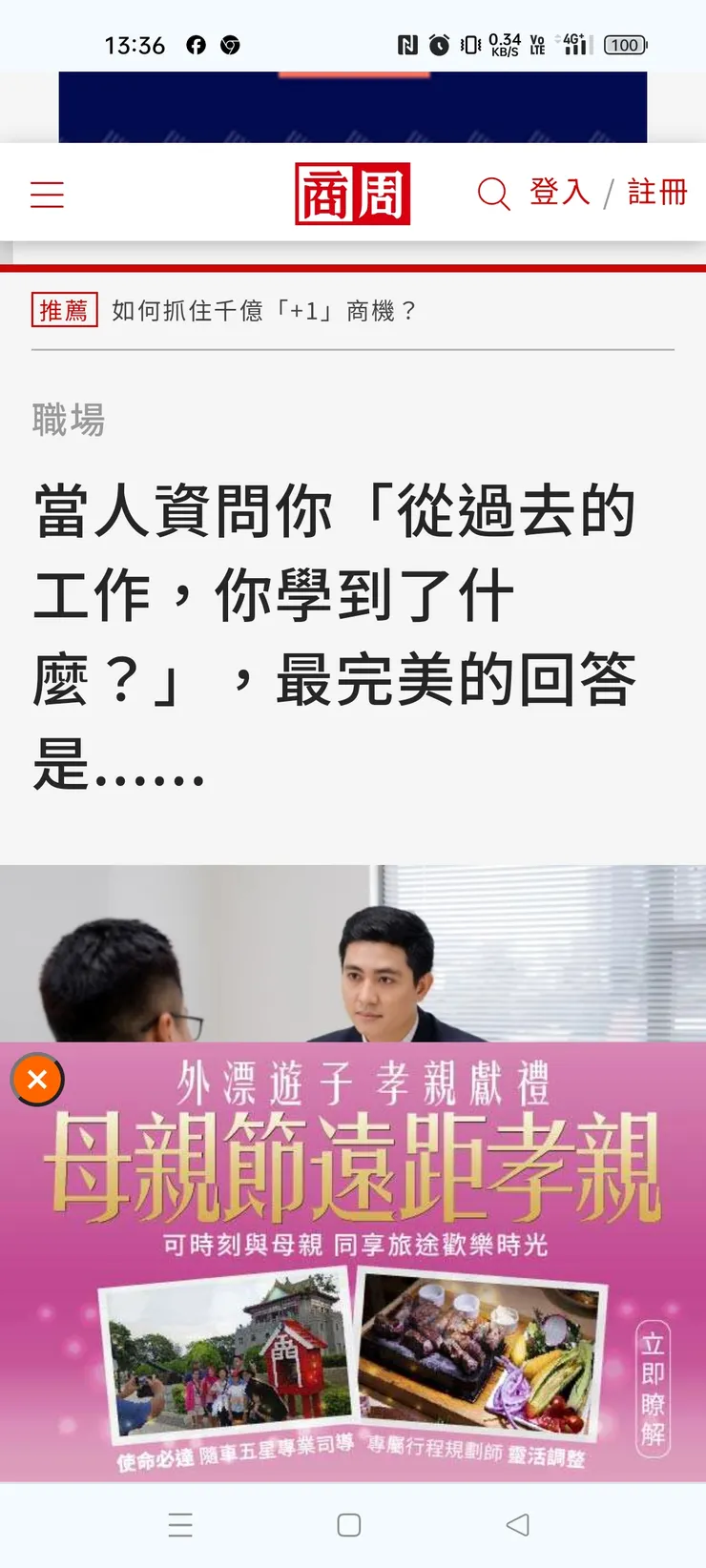Open Chrome icon in the status bar
The height and width of the screenshot is (1568, 706).
[228, 44]
